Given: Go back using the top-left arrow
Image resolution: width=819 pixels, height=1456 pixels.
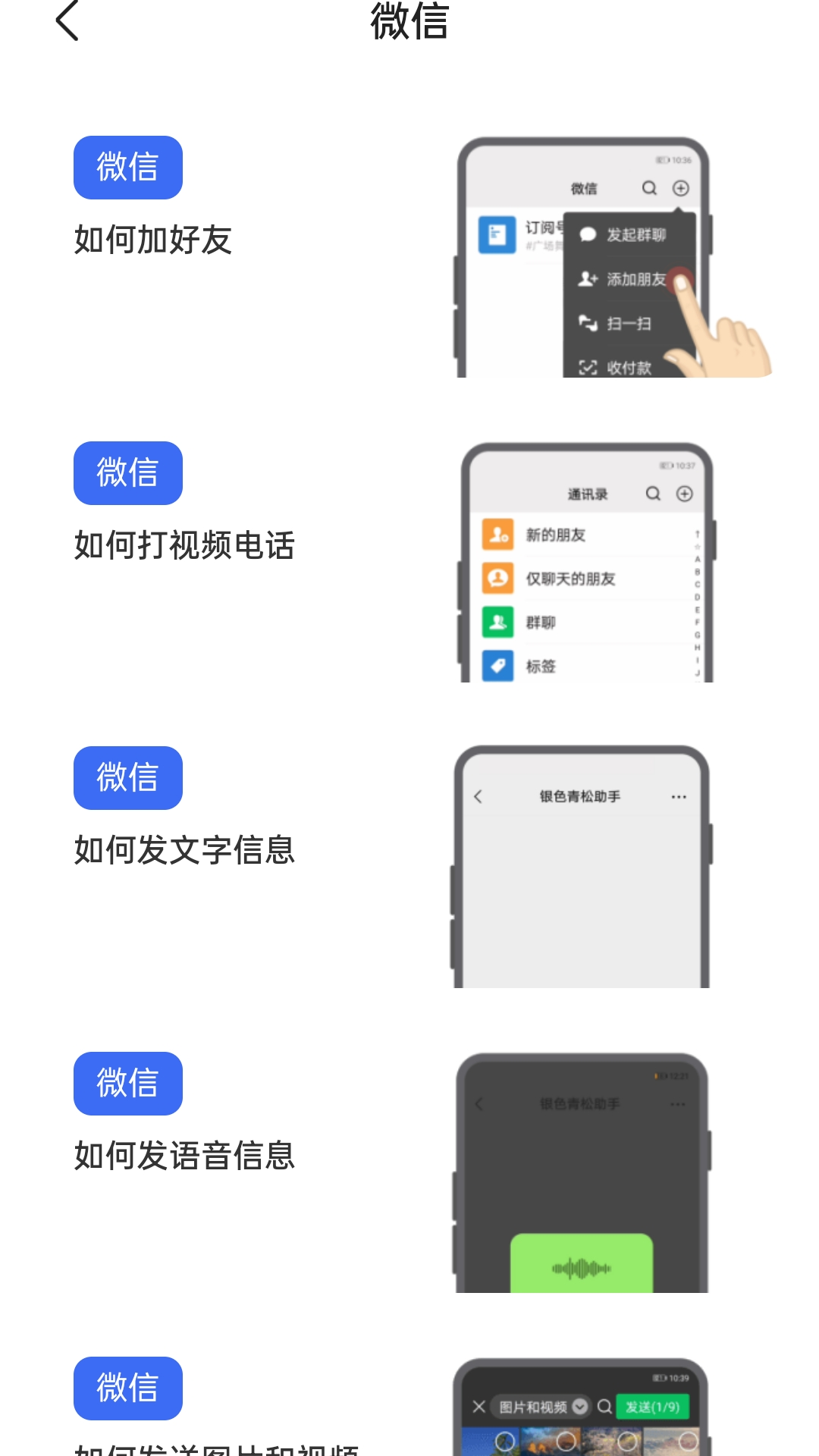Looking at the screenshot, I should point(67,20).
